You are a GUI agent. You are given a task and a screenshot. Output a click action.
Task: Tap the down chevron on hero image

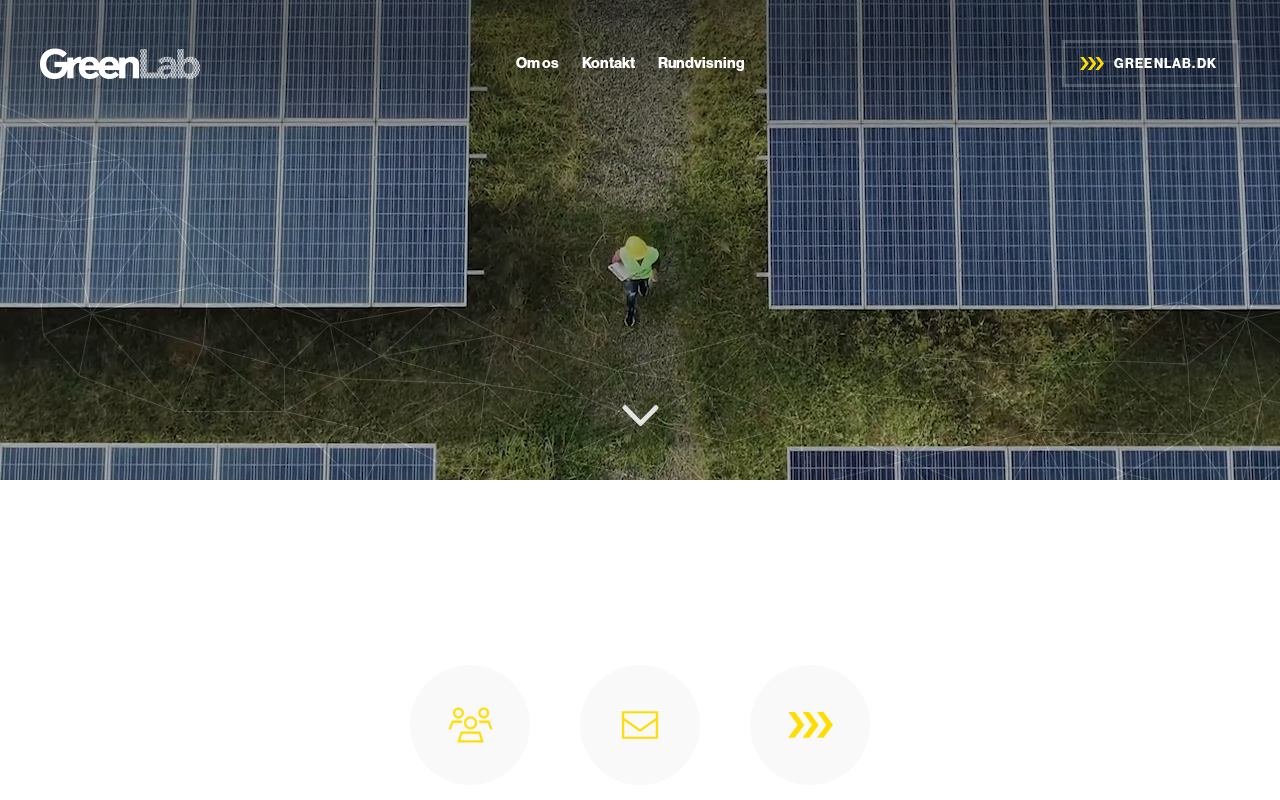[x=640, y=415]
